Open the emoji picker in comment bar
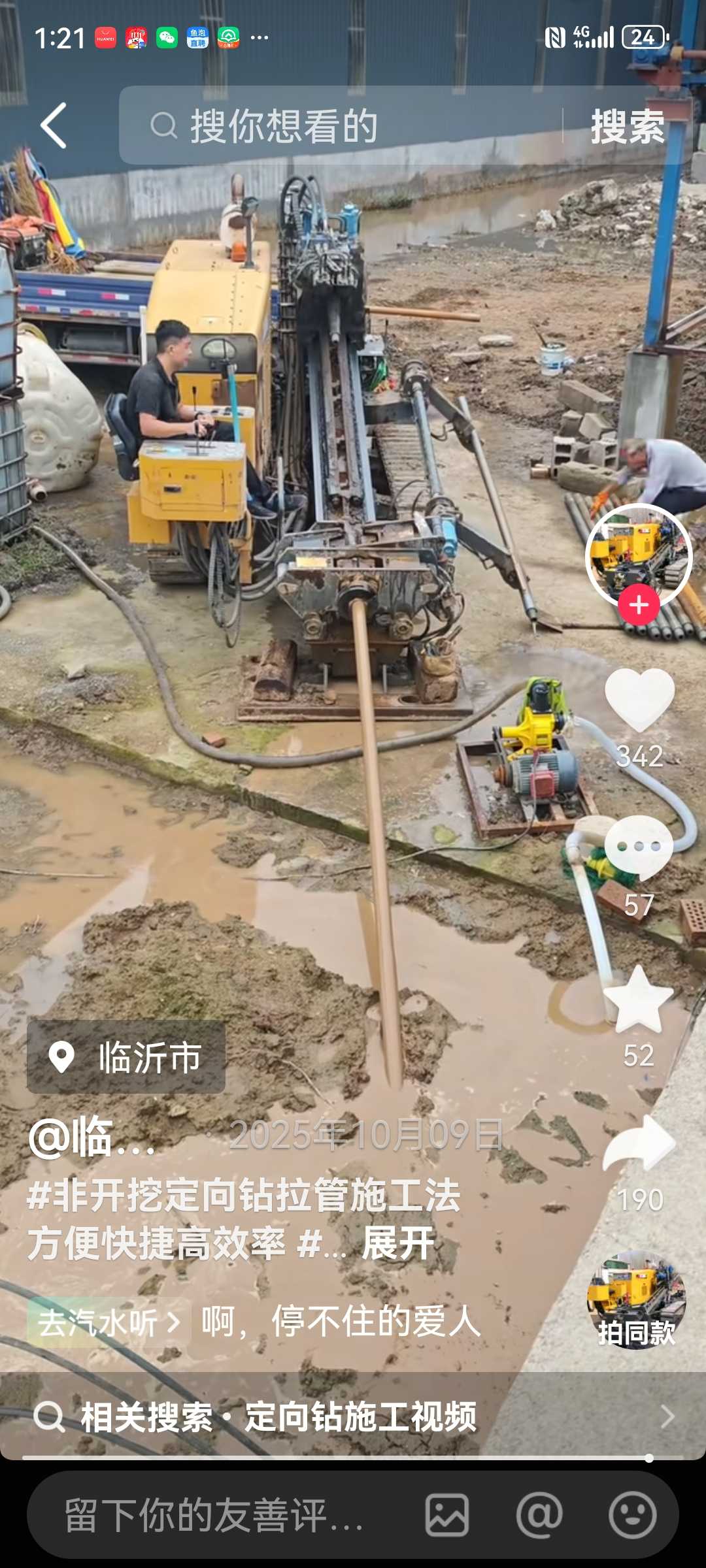Viewport: 706px width, 1568px height. pyautogui.click(x=633, y=1515)
